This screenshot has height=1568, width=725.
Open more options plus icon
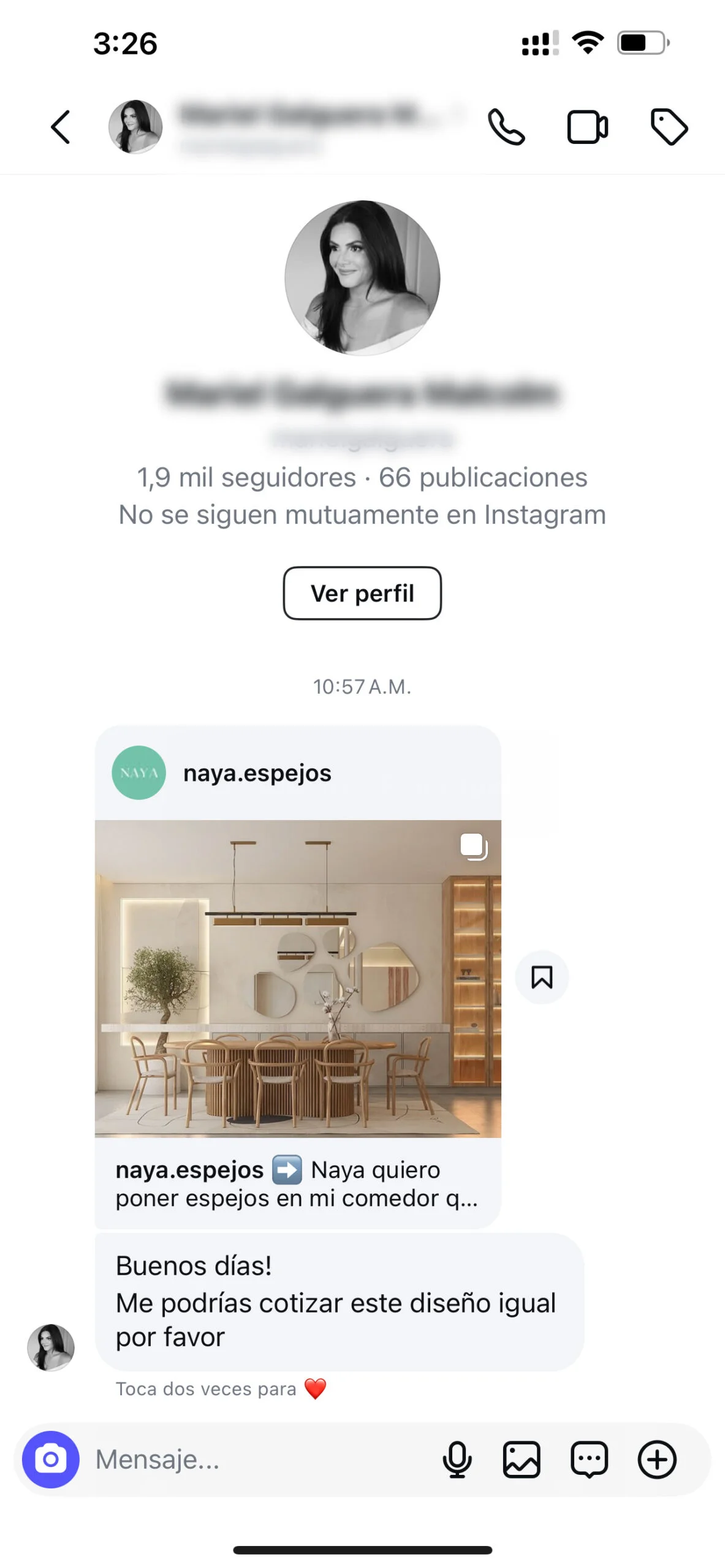pyautogui.click(x=657, y=1459)
